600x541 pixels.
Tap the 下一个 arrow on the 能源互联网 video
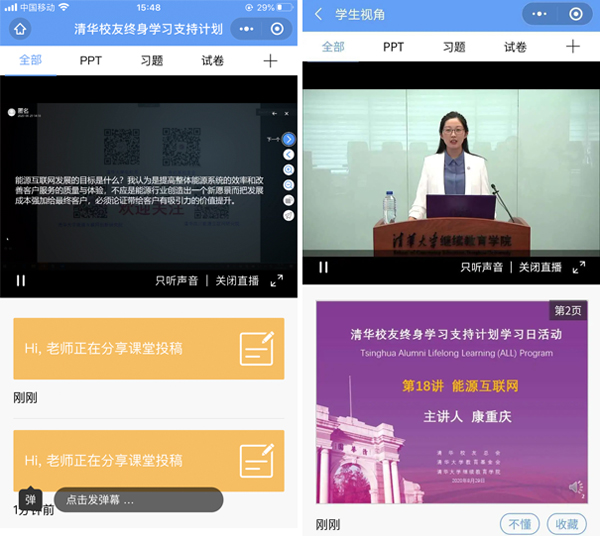click(x=287, y=139)
